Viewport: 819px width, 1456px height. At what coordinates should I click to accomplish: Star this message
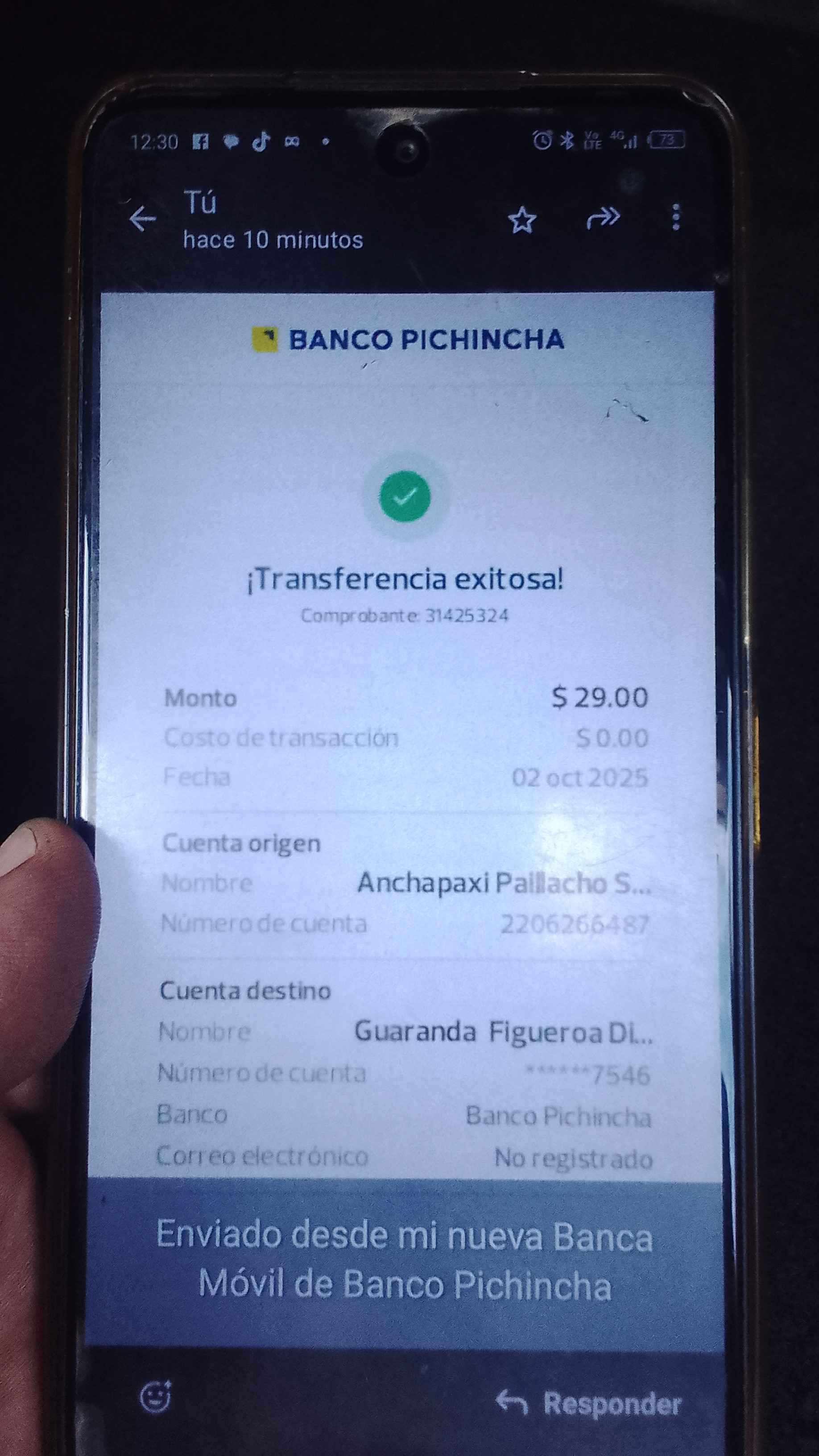pos(522,220)
